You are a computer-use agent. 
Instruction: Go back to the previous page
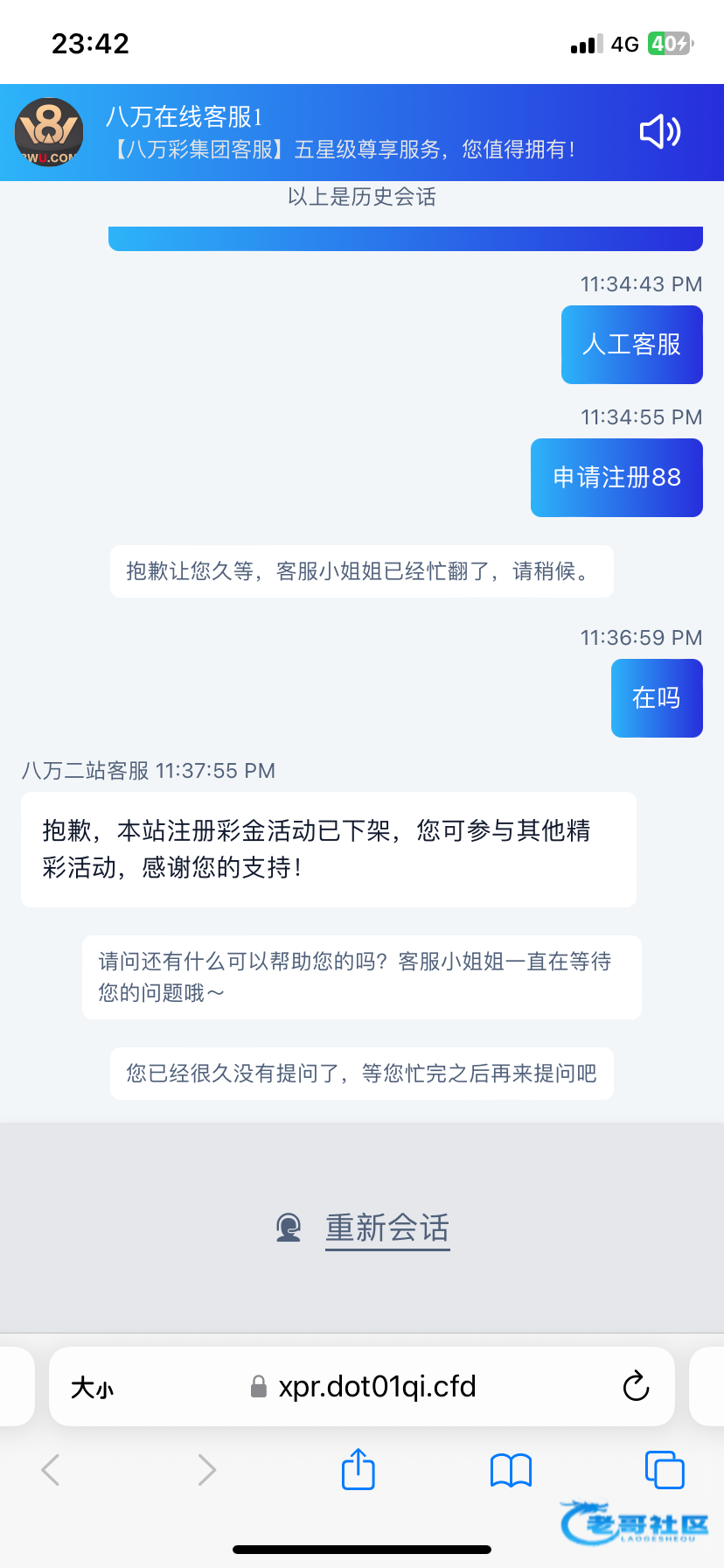click(x=51, y=1470)
